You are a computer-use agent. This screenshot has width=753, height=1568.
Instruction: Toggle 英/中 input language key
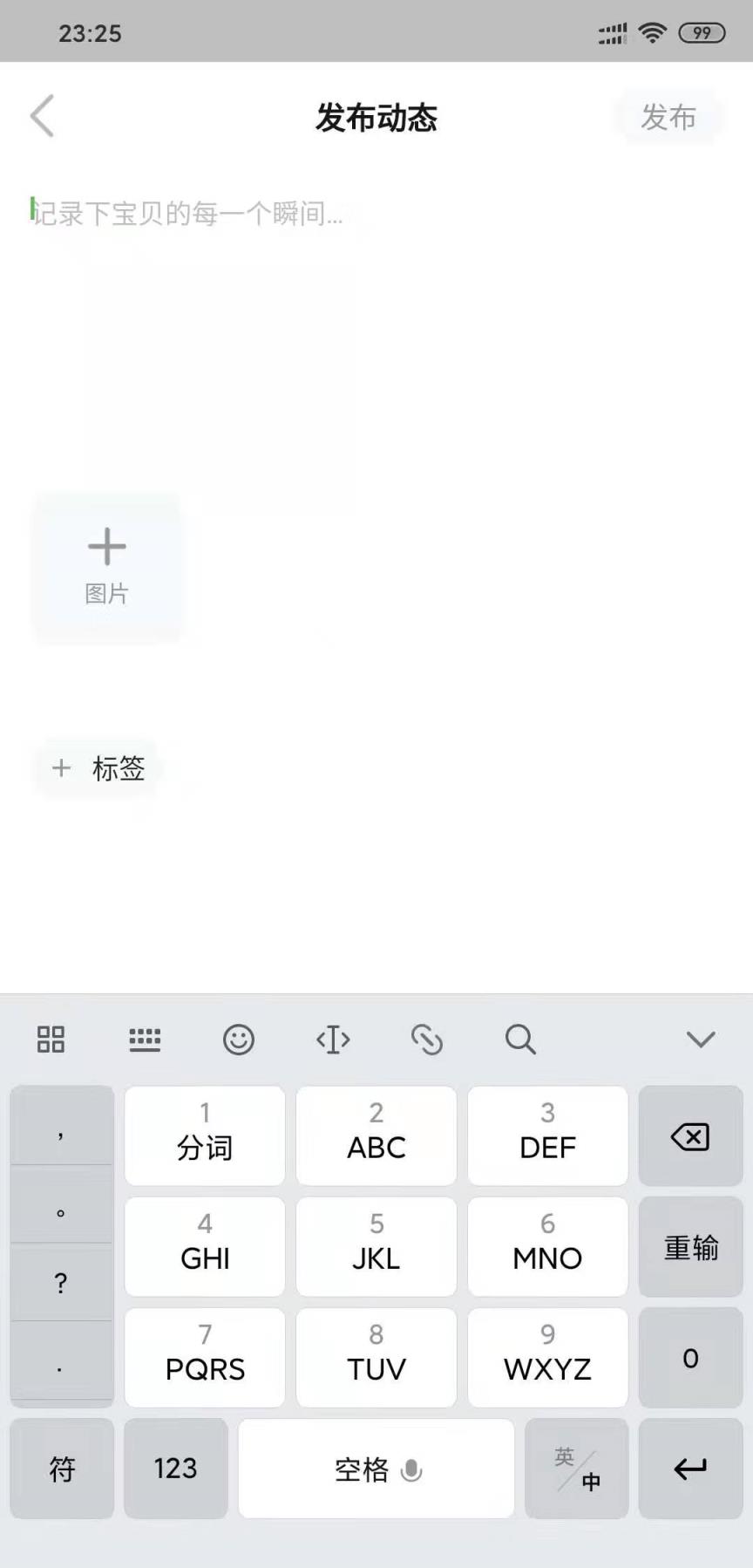(x=576, y=1469)
